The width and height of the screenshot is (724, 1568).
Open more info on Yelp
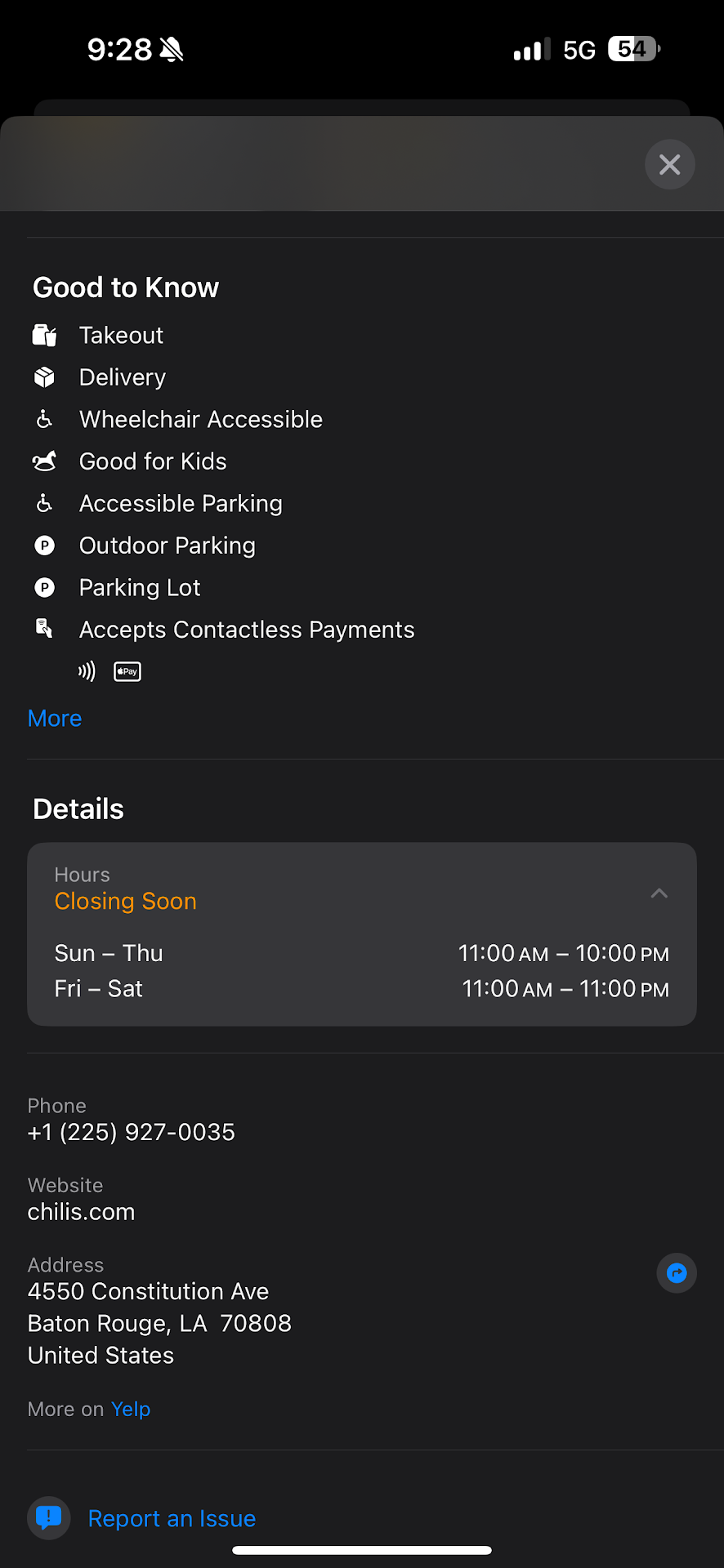click(131, 1409)
